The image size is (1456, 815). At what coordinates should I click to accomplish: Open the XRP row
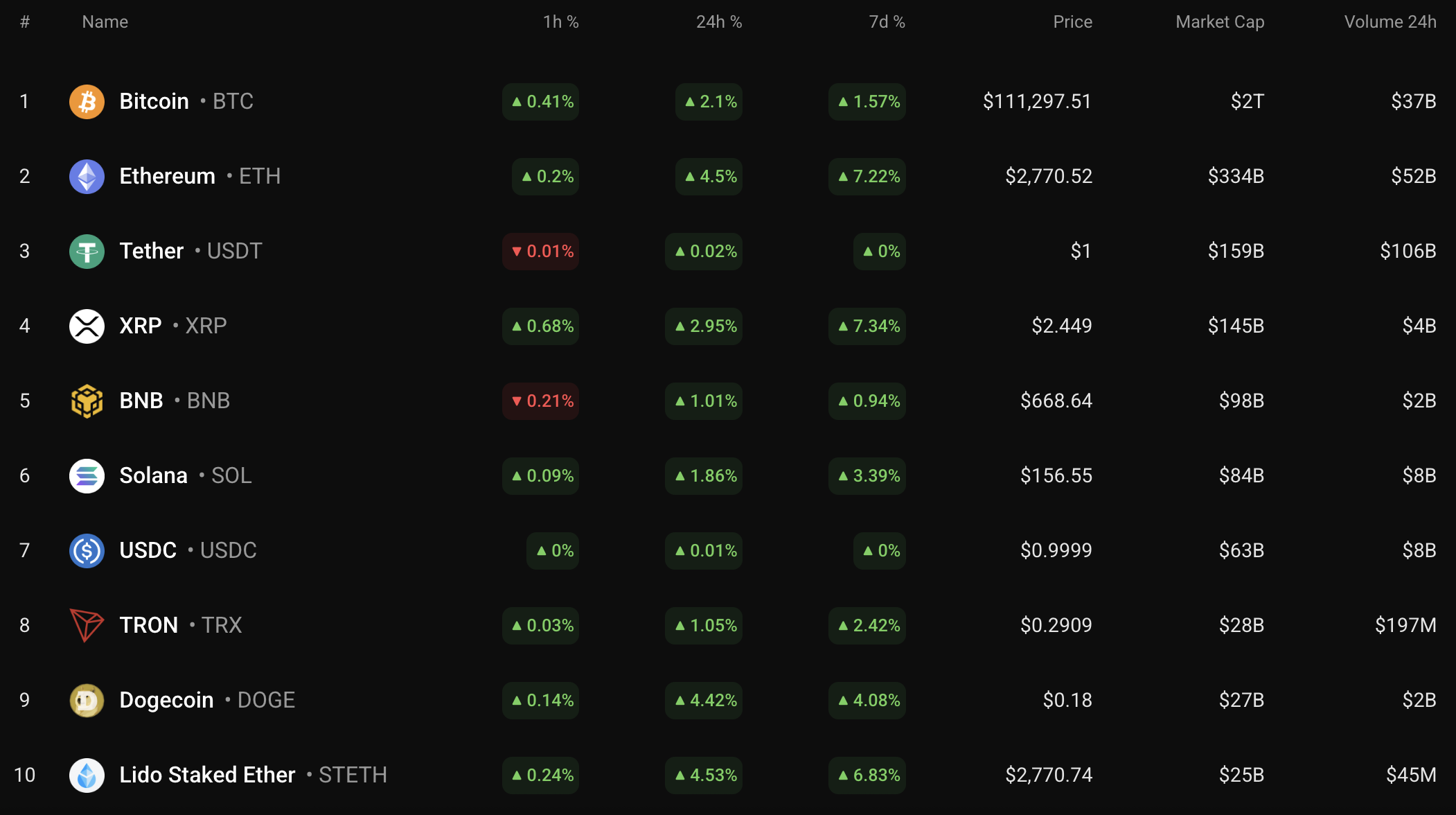141,326
